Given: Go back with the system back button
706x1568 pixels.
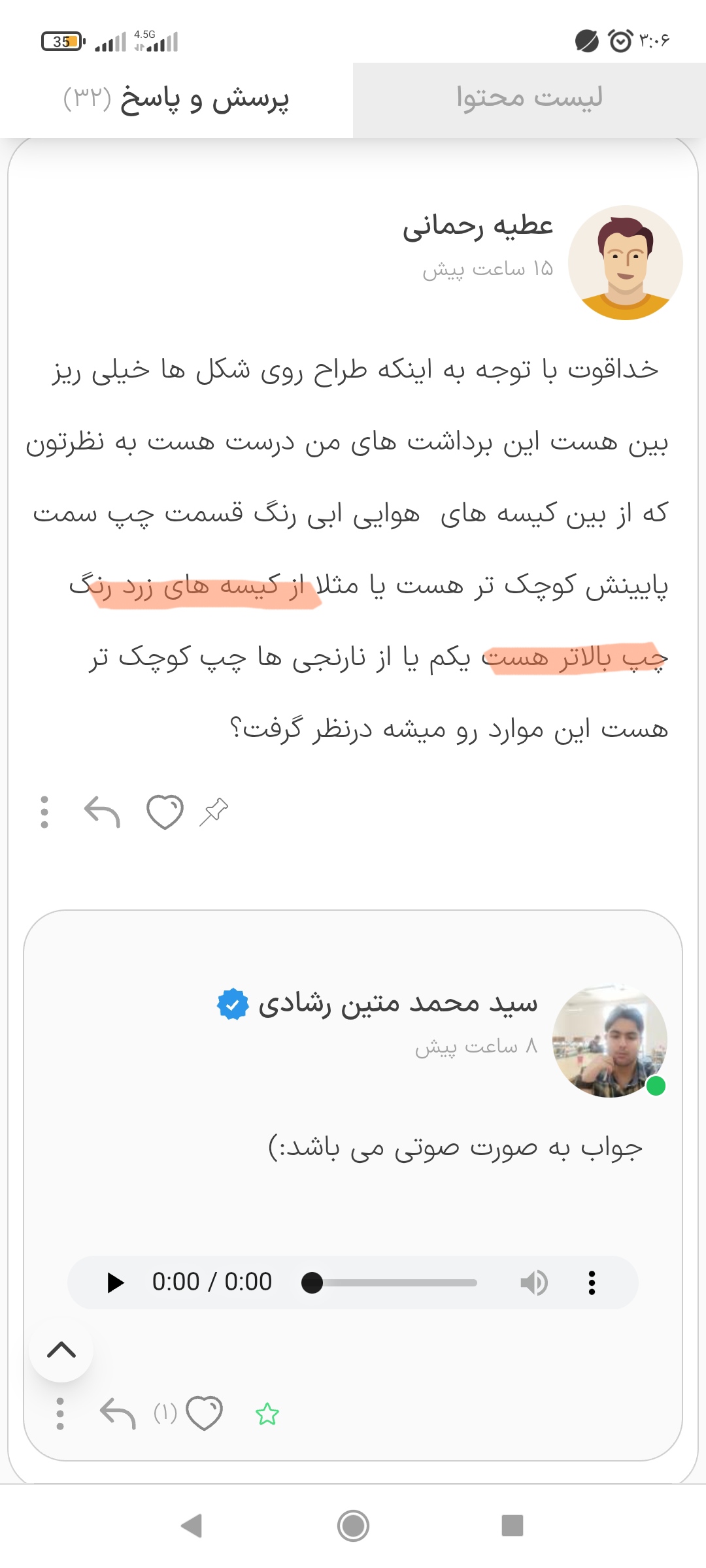Looking at the screenshot, I should click(192, 1526).
